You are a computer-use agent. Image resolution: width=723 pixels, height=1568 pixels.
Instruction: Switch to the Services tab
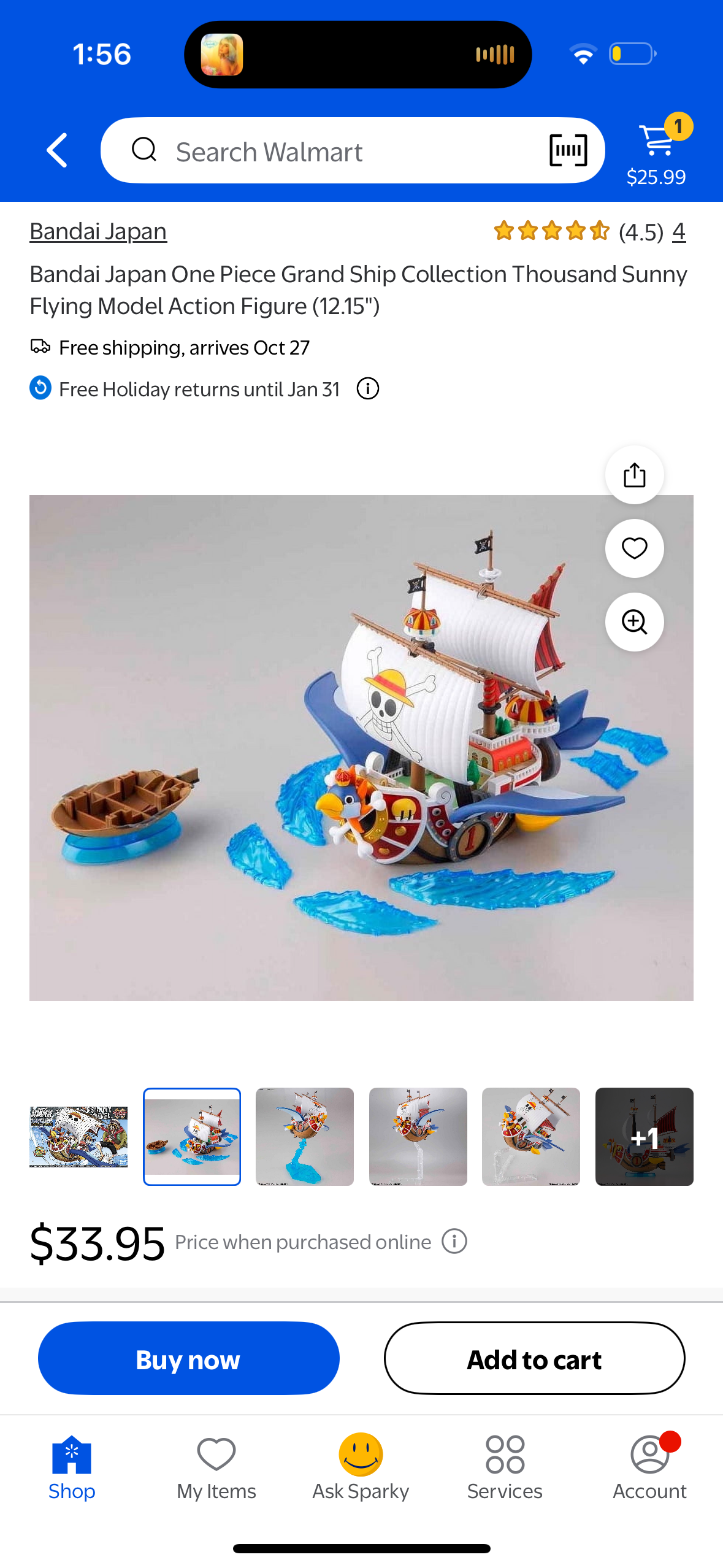click(505, 1467)
